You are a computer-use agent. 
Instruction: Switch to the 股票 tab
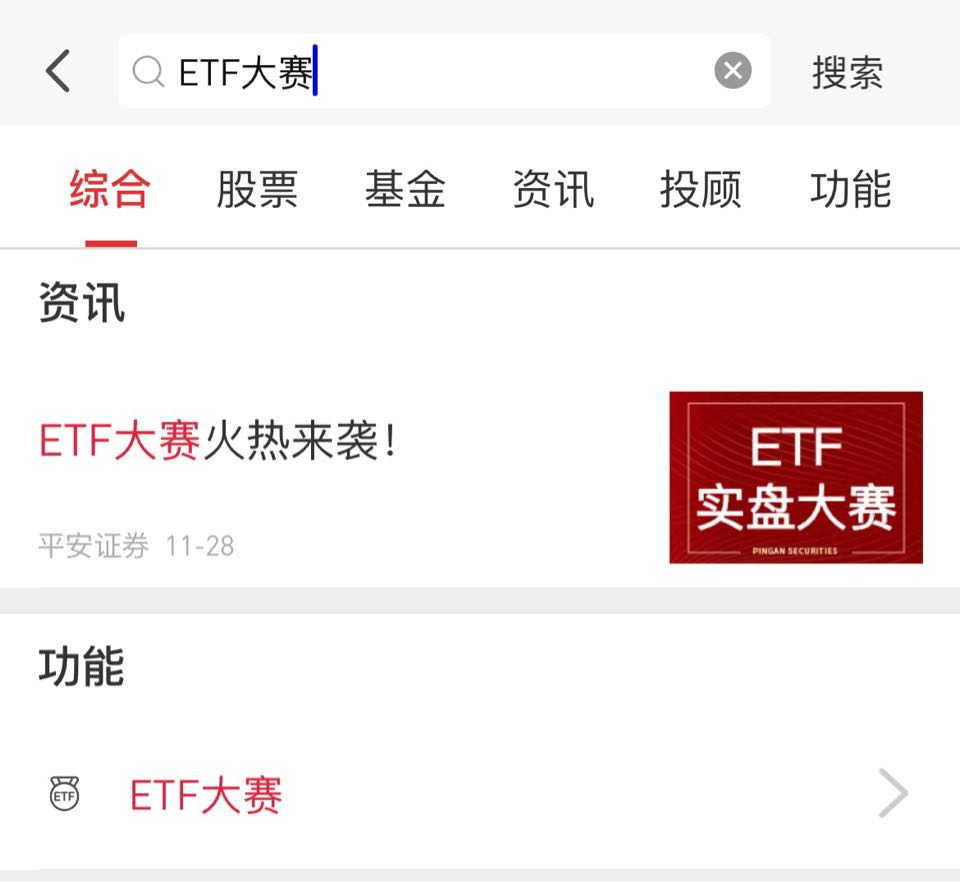[x=257, y=190]
